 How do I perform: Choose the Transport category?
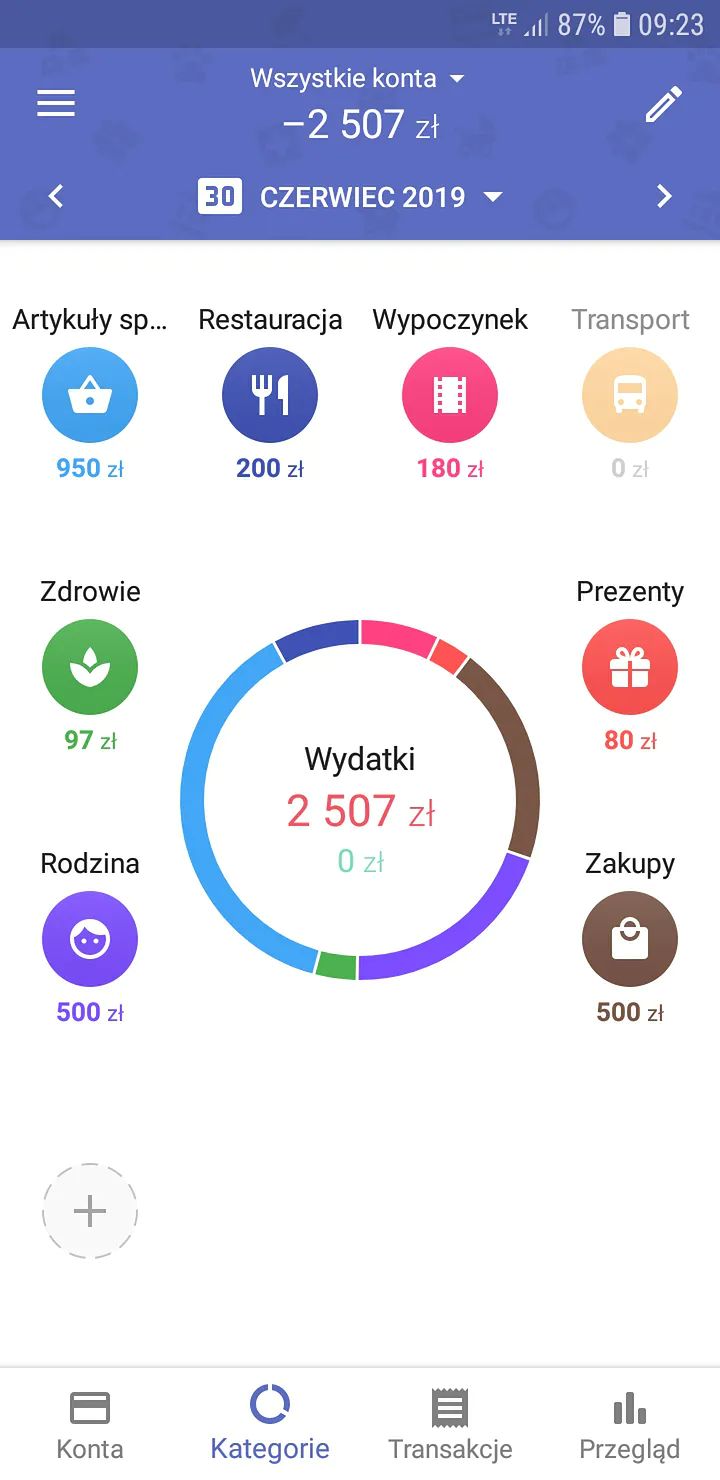coord(630,395)
